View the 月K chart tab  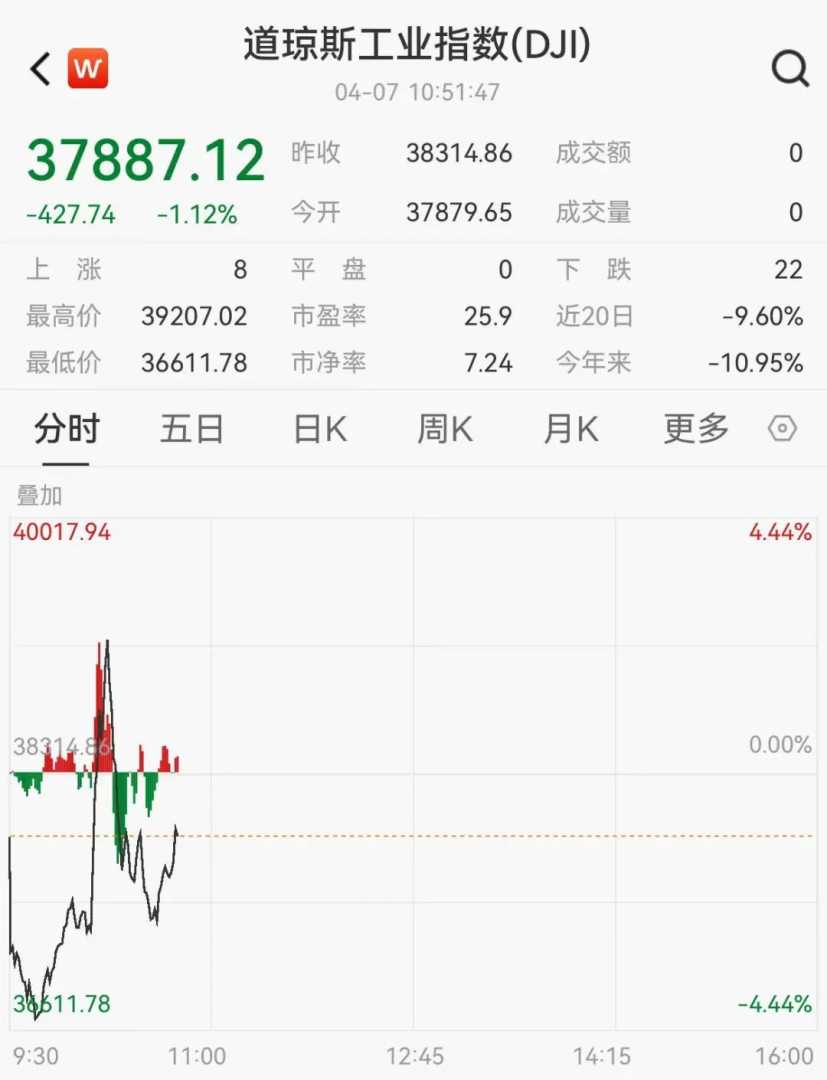[x=570, y=430]
